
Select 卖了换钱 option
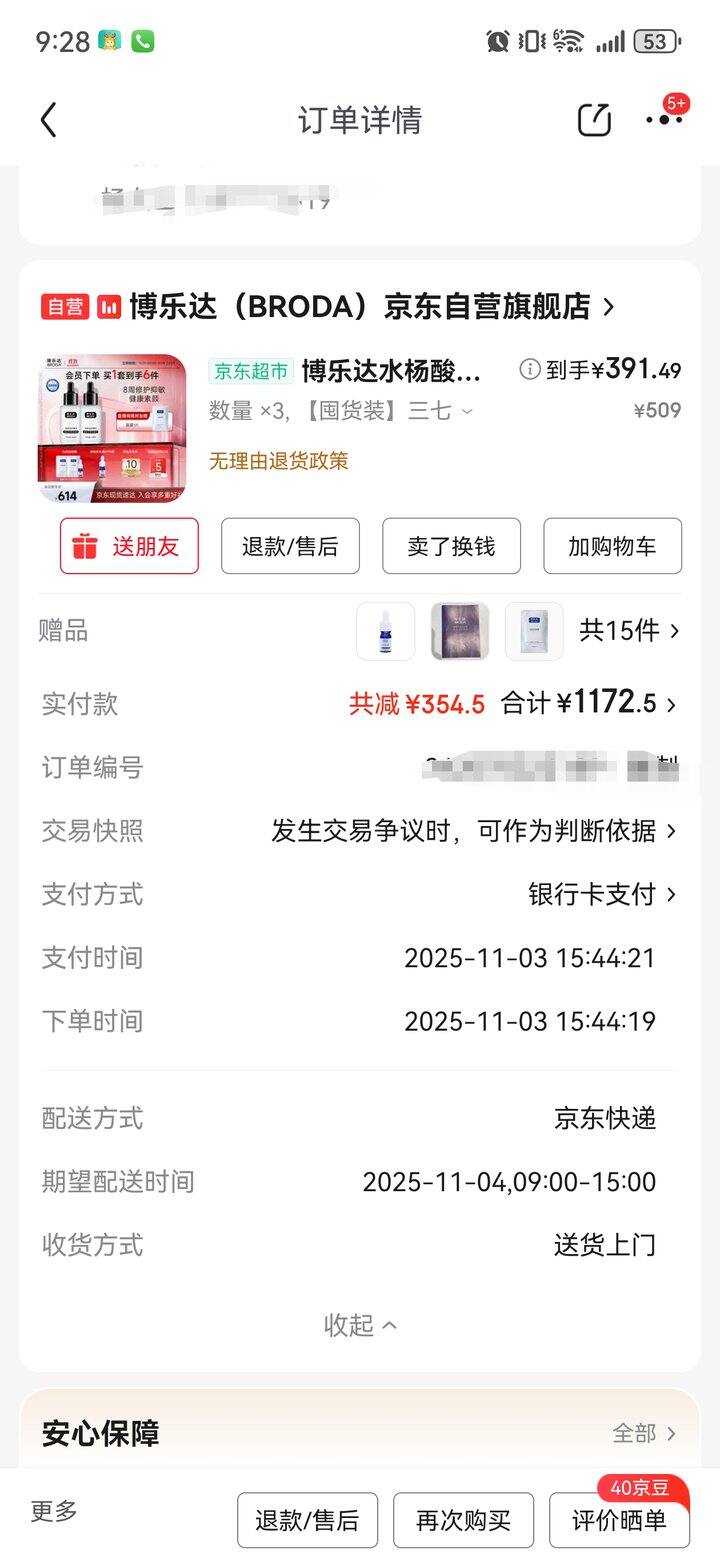[451, 546]
